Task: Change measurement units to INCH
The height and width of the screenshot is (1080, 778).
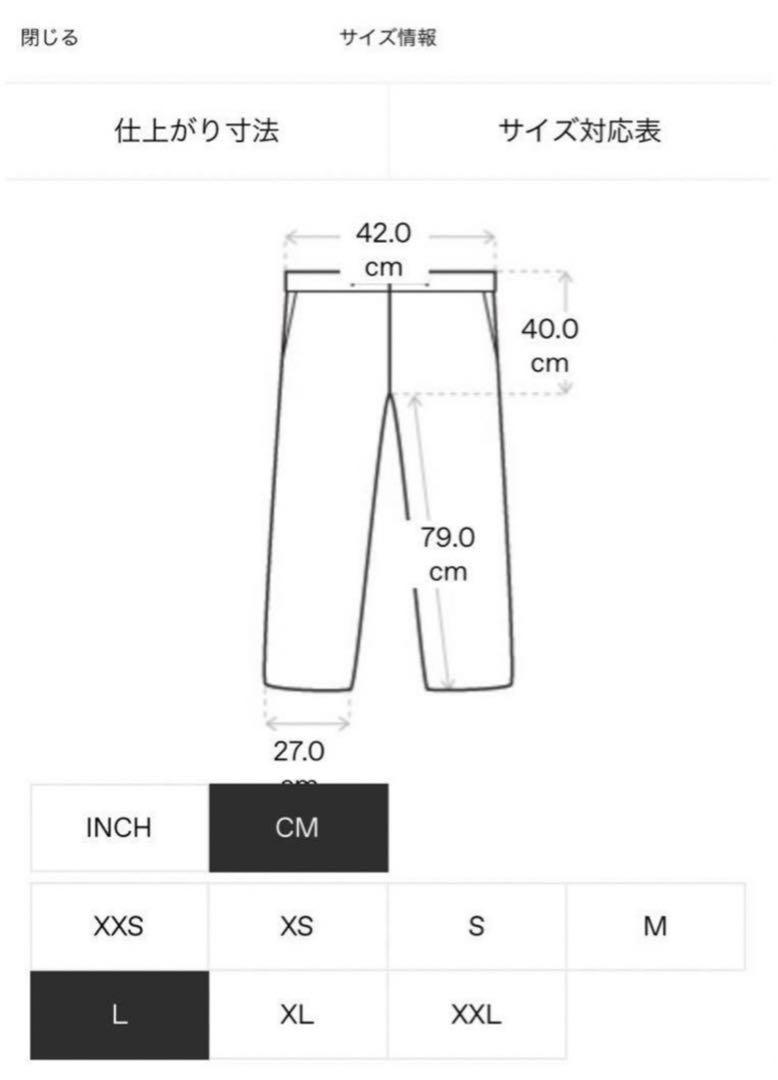Action: coord(119,828)
